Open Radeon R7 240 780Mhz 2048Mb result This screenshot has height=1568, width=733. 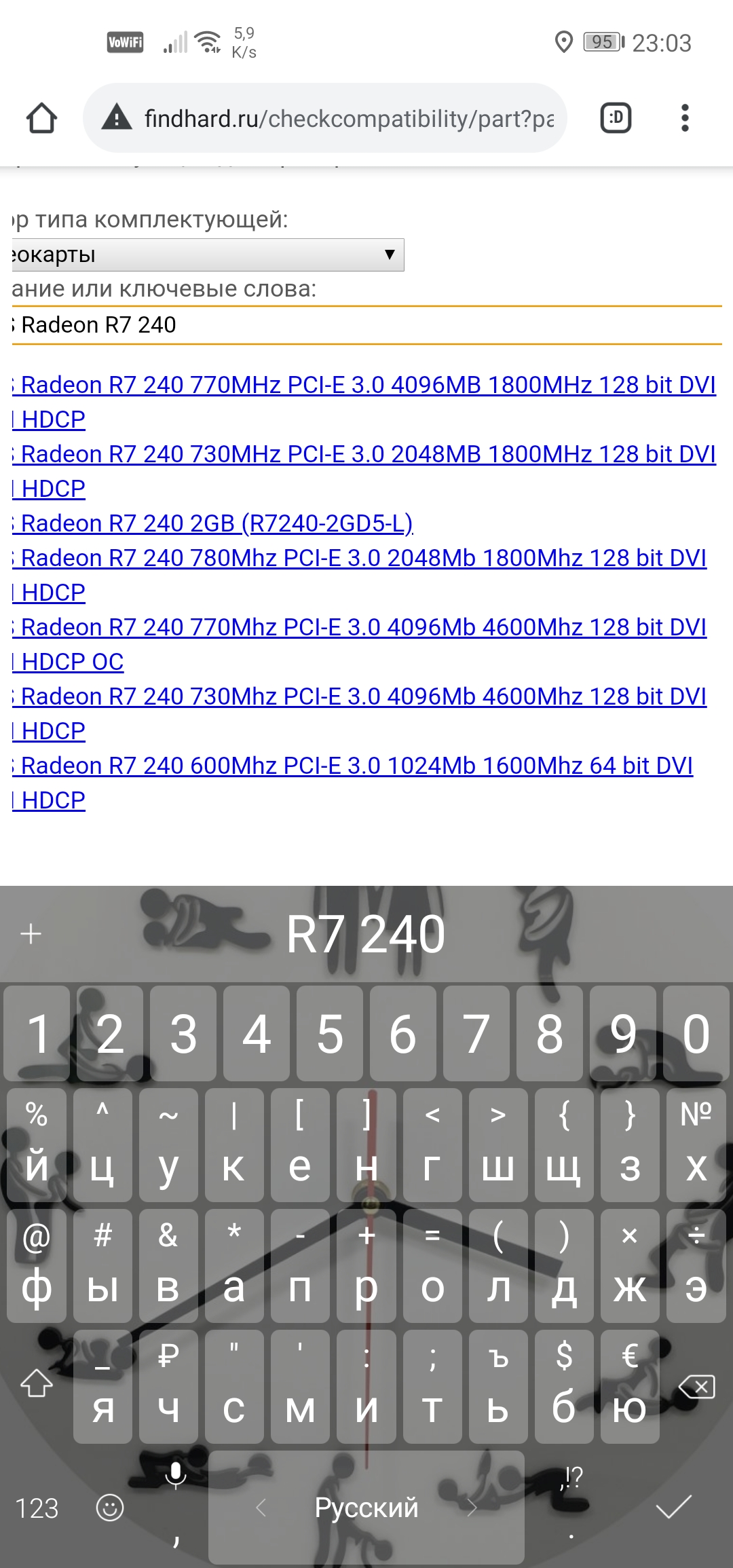(x=363, y=559)
